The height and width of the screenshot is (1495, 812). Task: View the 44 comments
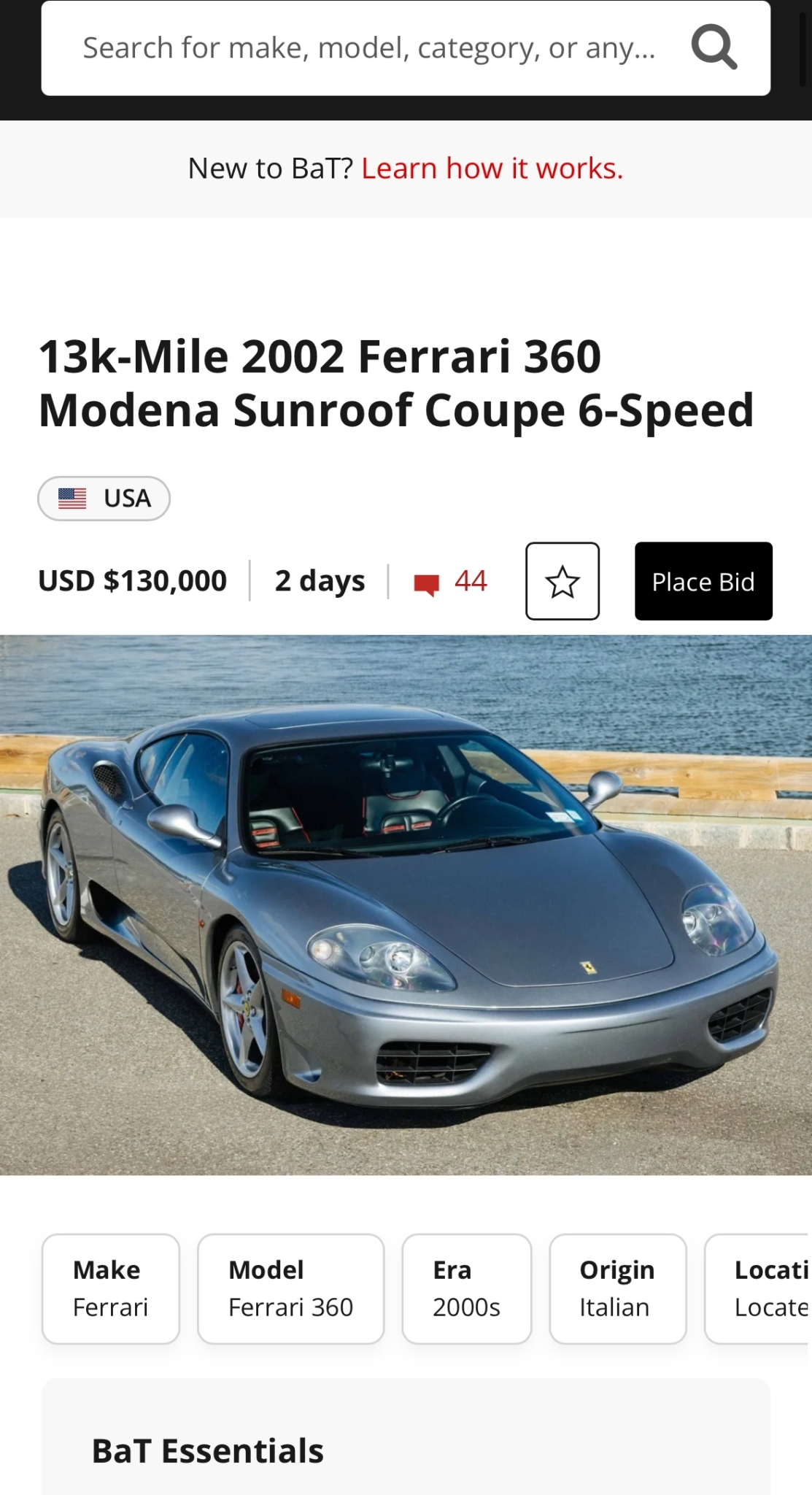pyautogui.click(x=451, y=582)
